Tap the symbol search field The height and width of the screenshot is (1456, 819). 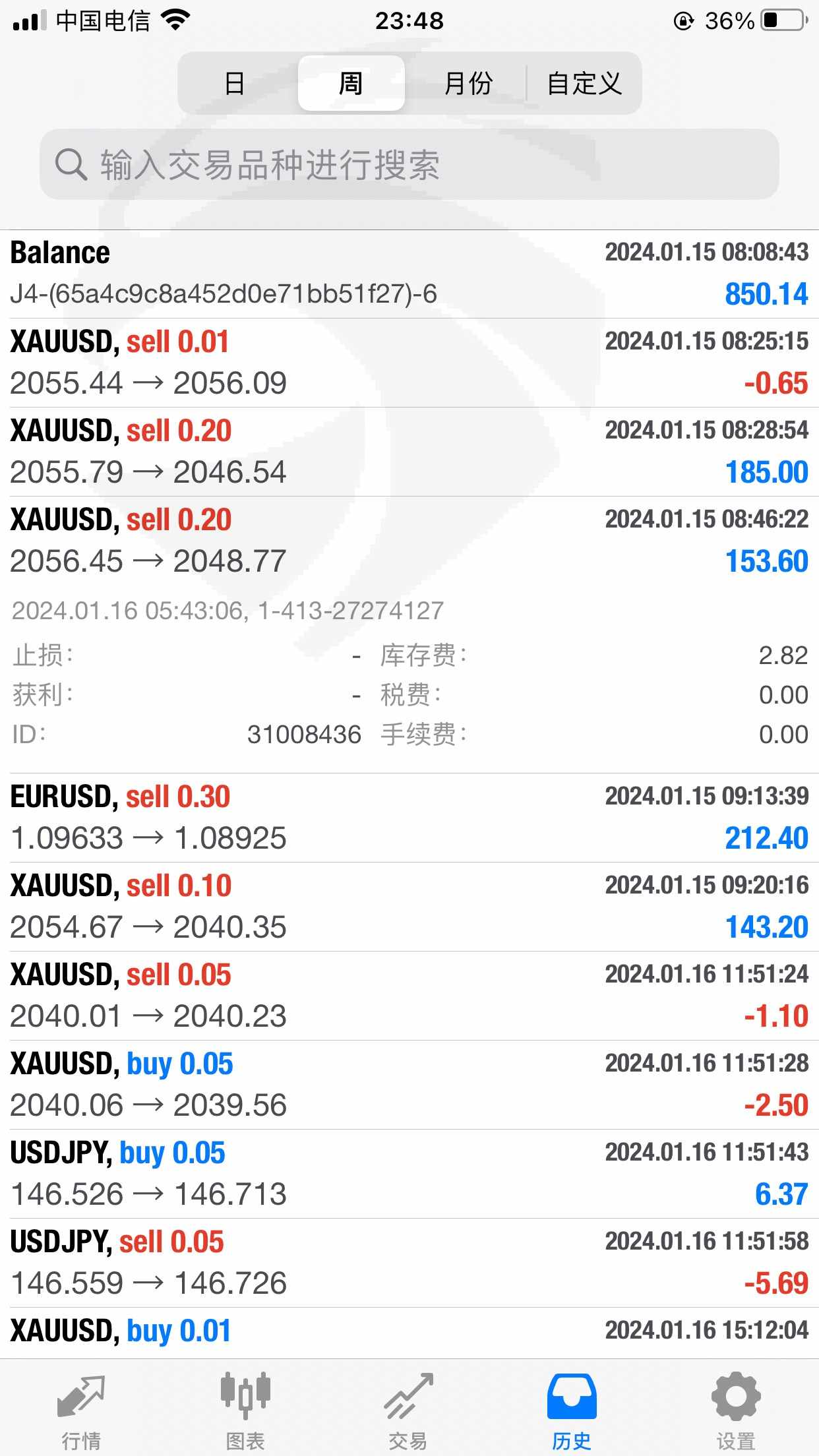pyautogui.click(x=409, y=164)
